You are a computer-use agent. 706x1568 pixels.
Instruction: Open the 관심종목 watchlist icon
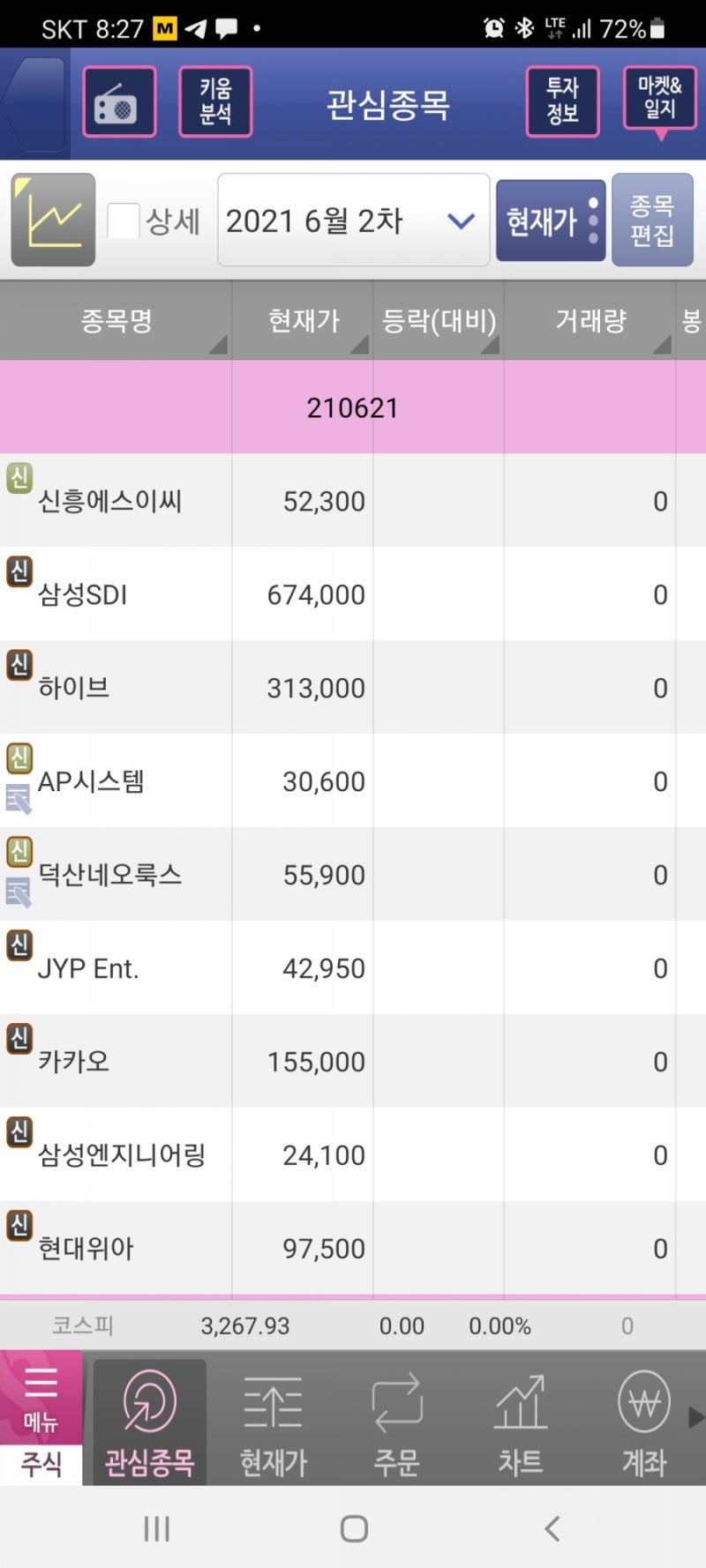point(147,1420)
